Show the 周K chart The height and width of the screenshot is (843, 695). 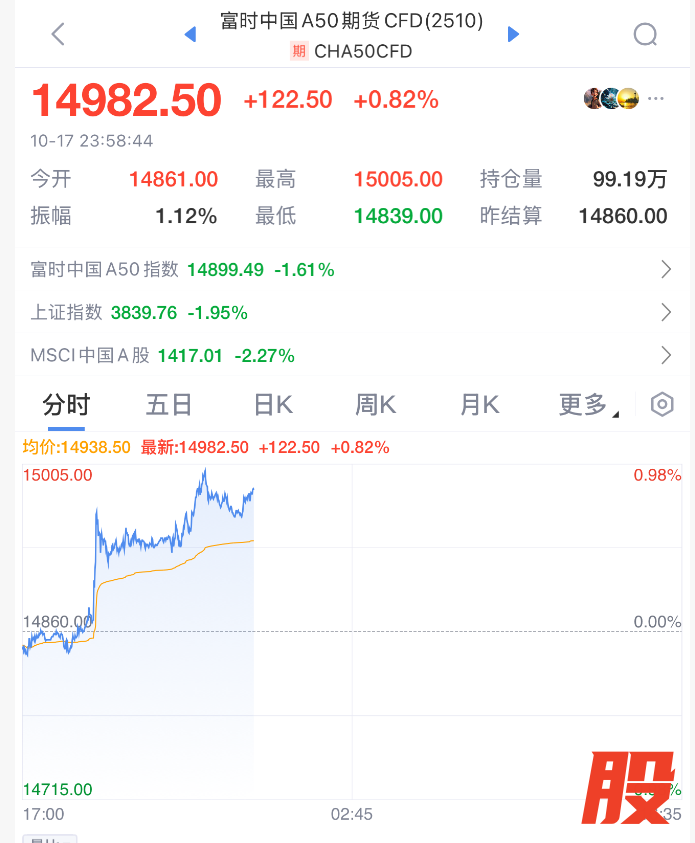tap(376, 405)
